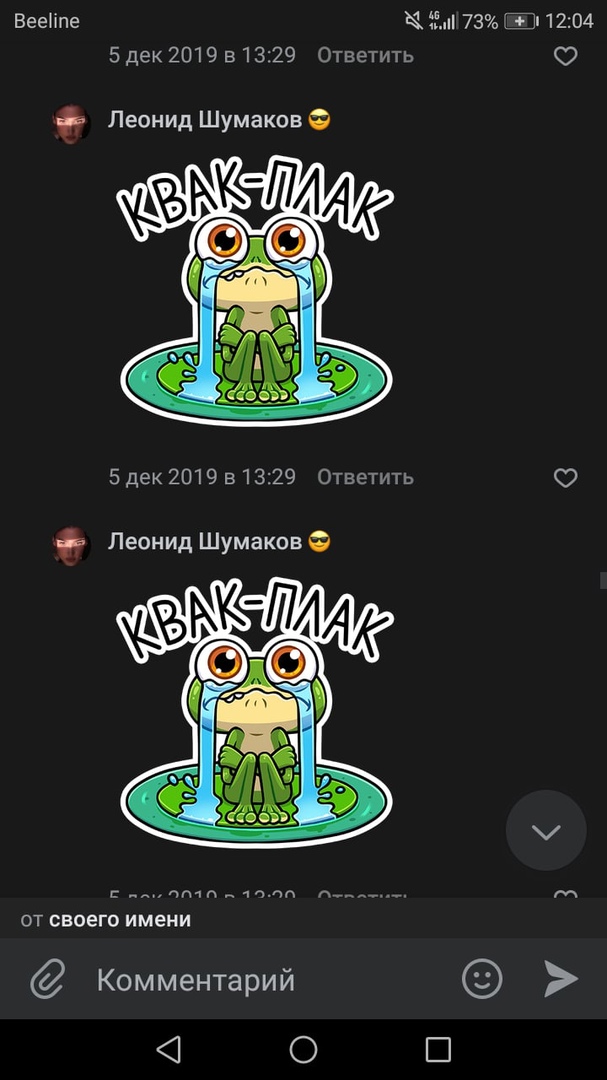Jump down with the round arrow button
The width and height of the screenshot is (607, 1080).
pyautogui.click(x=545, y=831)
